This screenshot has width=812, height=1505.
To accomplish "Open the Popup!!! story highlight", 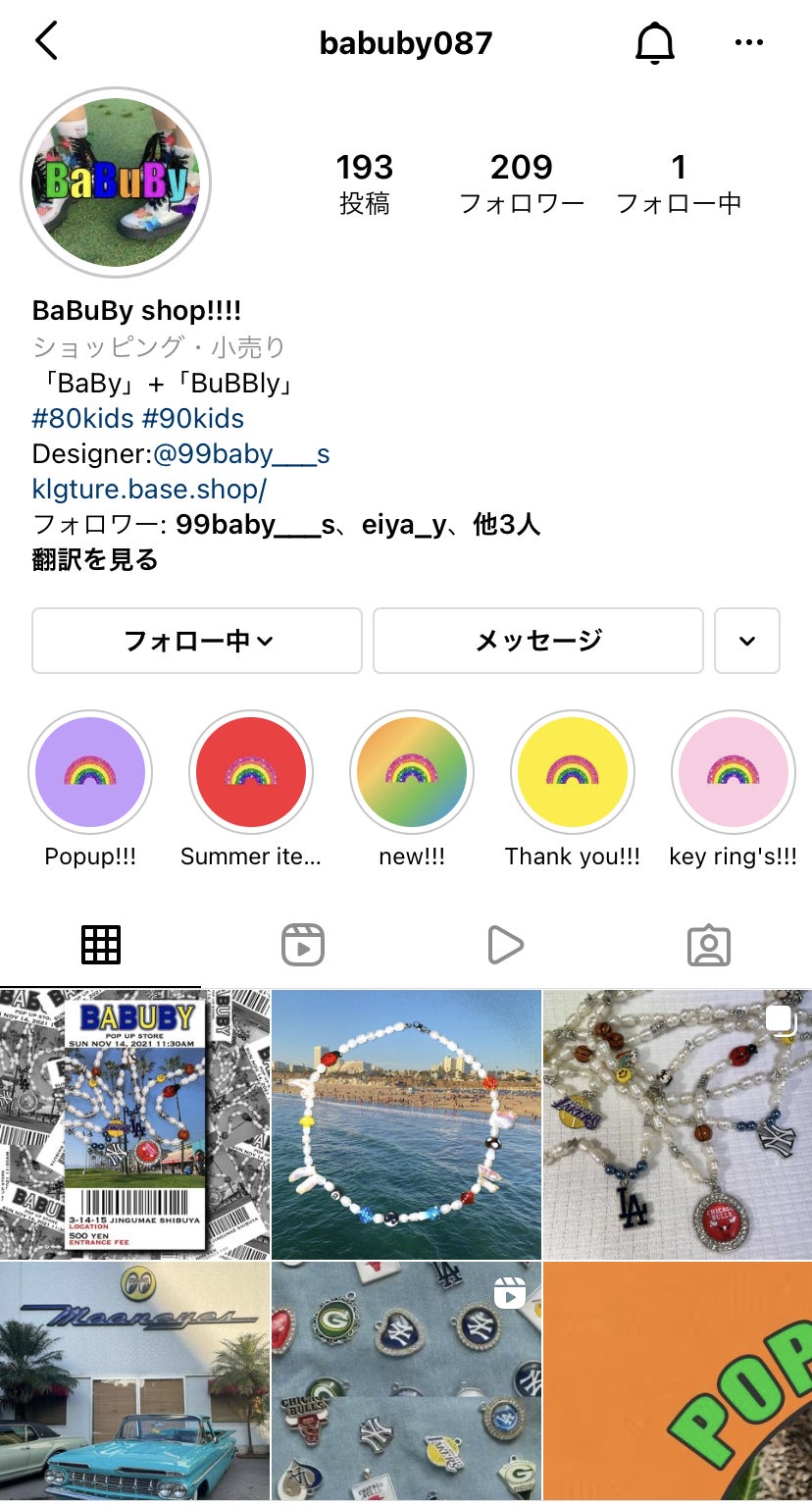I will click(90, 772).
